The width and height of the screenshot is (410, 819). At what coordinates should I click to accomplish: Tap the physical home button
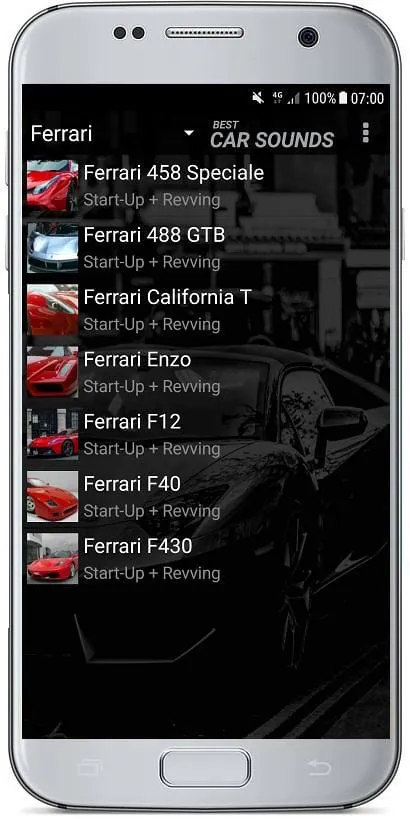click(x=205, y=768)
